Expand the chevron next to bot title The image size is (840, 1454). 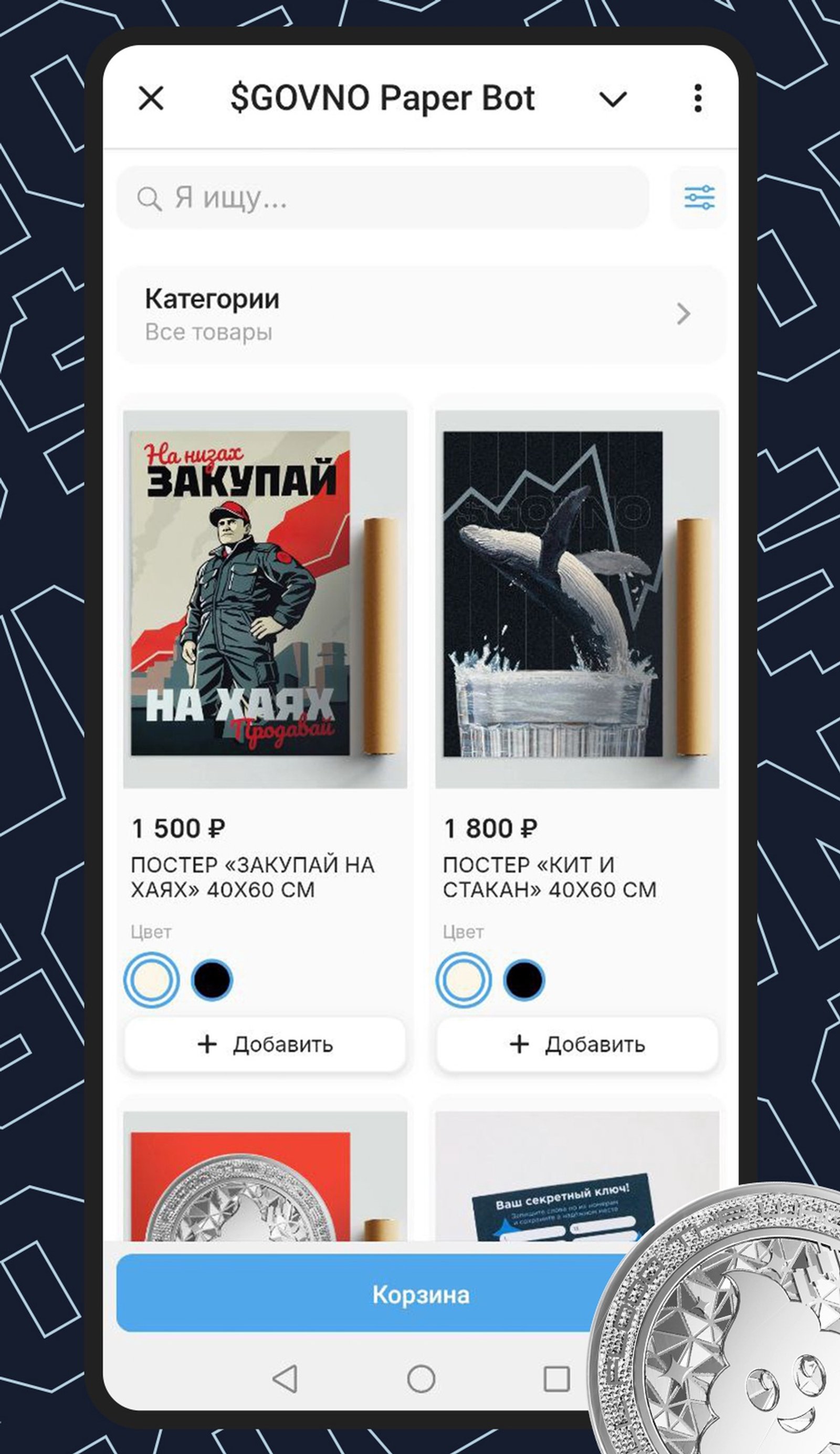[x=613, y=98]
